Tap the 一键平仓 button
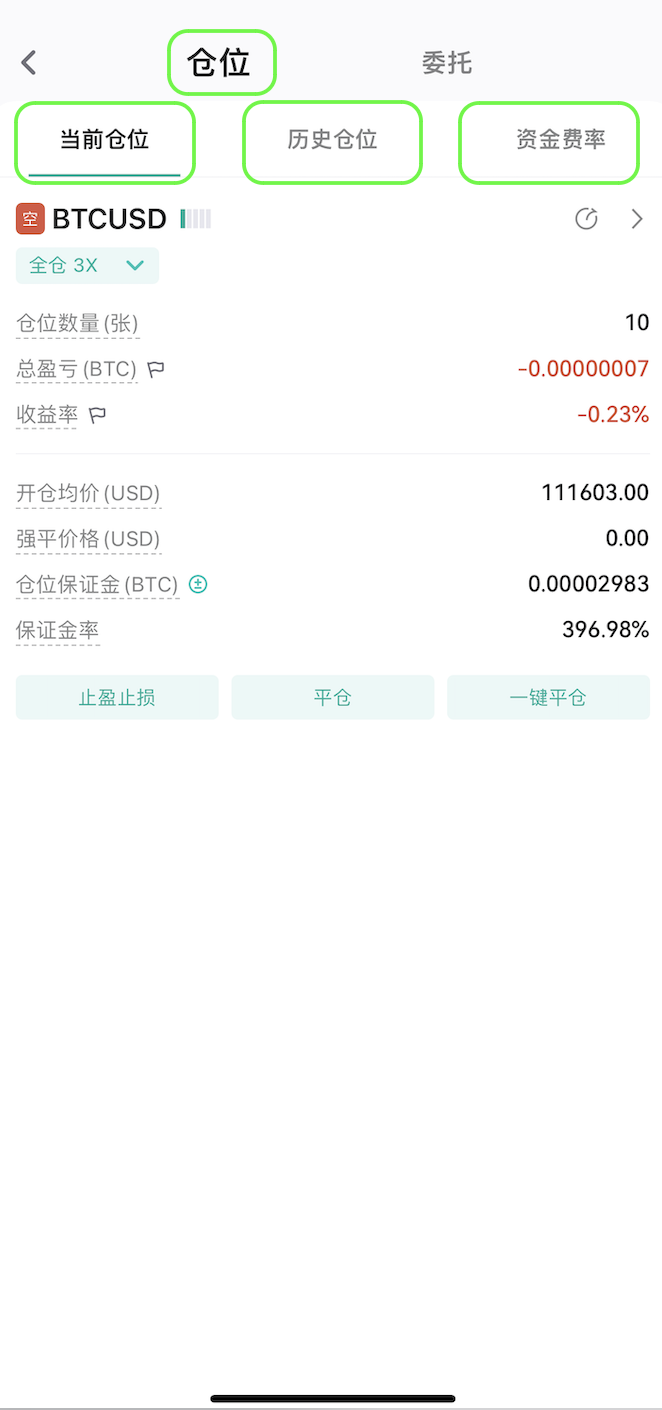662x1410 pixels. click(x=548, y=698)
